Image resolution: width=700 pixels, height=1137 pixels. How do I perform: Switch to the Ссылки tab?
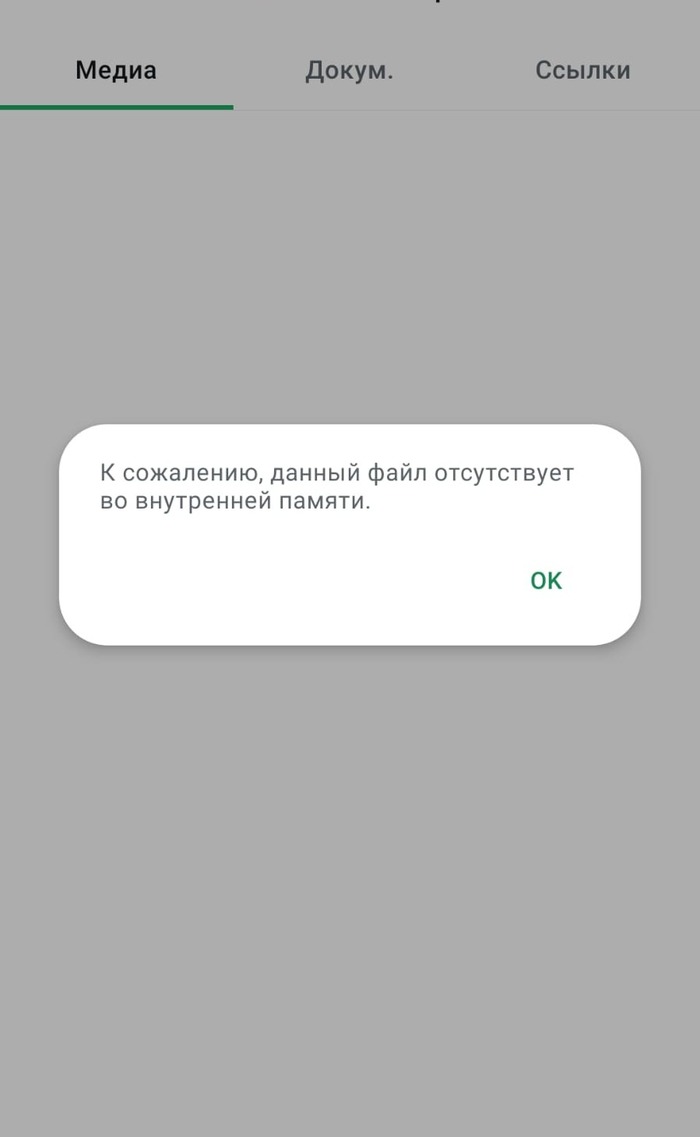click(x=582, y=71)
